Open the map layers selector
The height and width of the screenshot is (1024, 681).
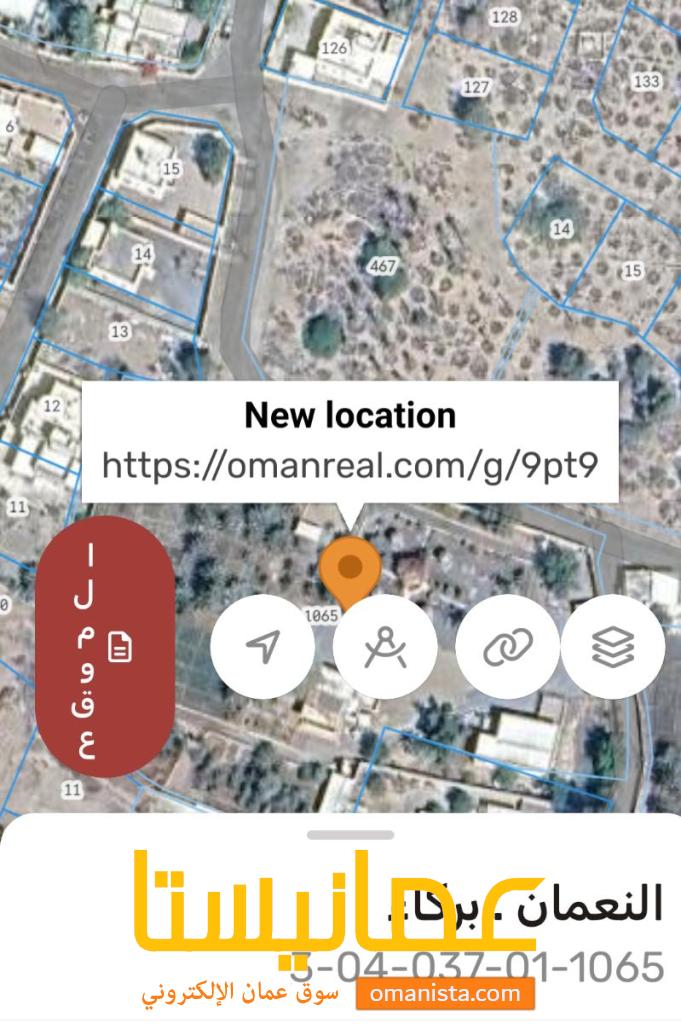[613, 647]
